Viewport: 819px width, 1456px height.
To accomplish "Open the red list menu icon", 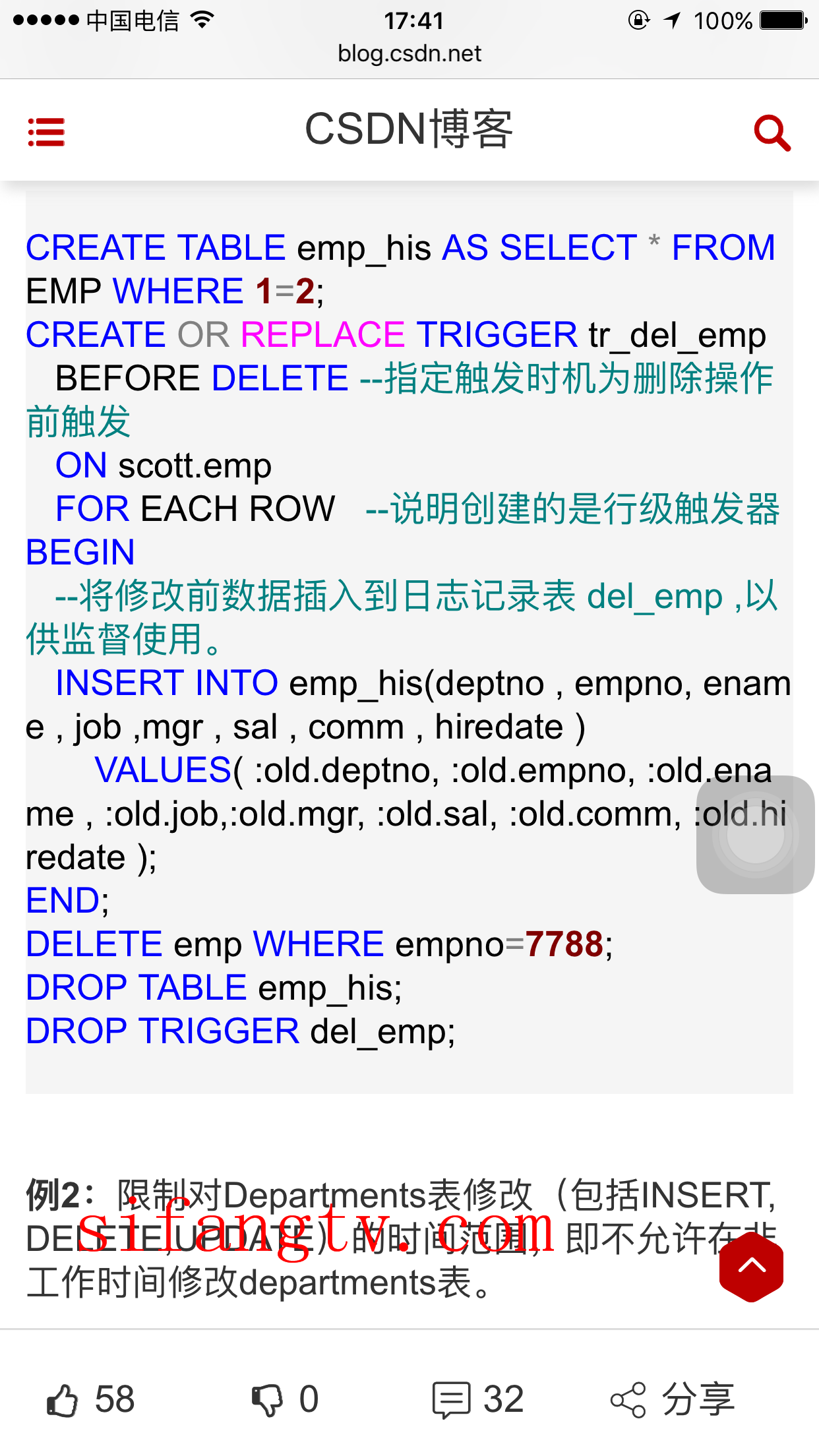I will click(x=46, y=132).
